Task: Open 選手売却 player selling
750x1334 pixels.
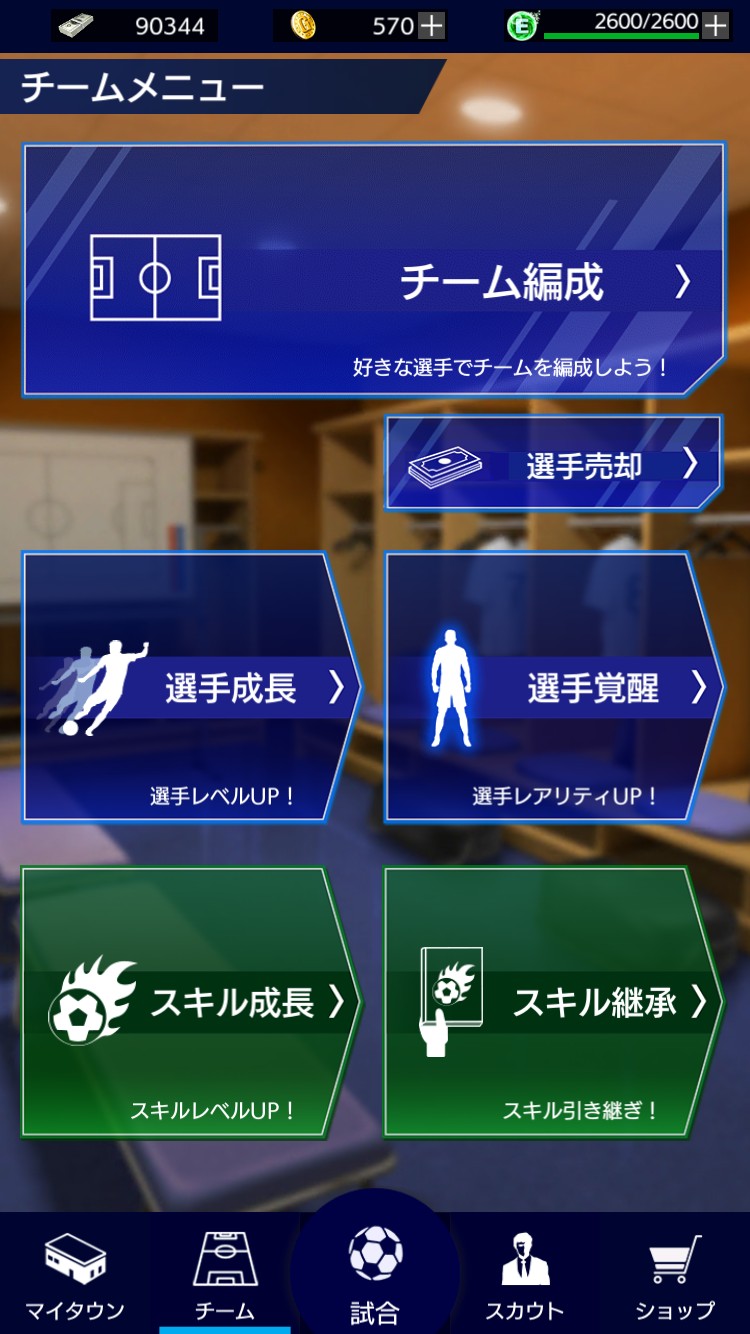Action: (x=553, y=463)
